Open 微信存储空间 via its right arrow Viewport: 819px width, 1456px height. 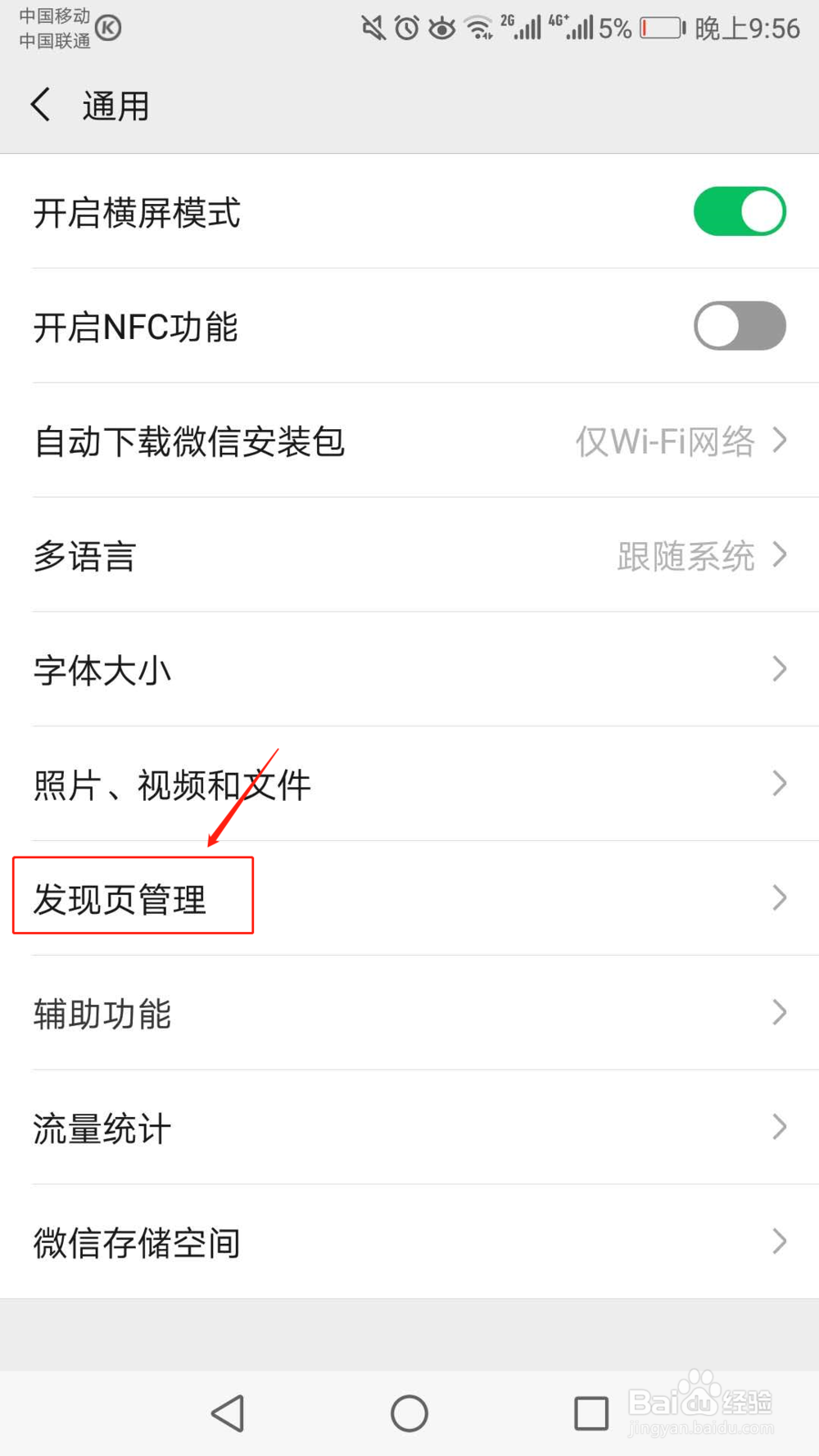coord(778,1242)
